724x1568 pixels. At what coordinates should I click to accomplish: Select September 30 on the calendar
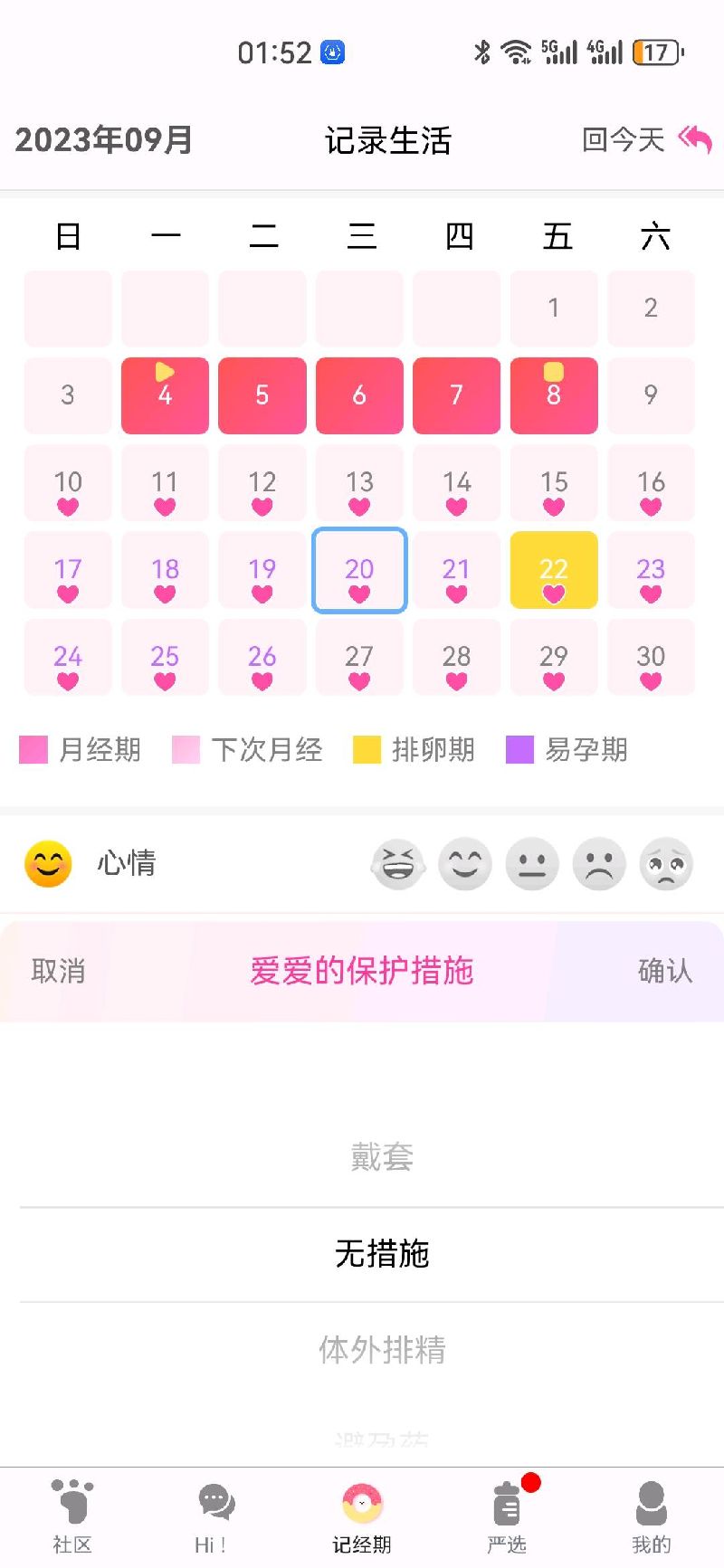pyautogui.click(x=651, y=658)
